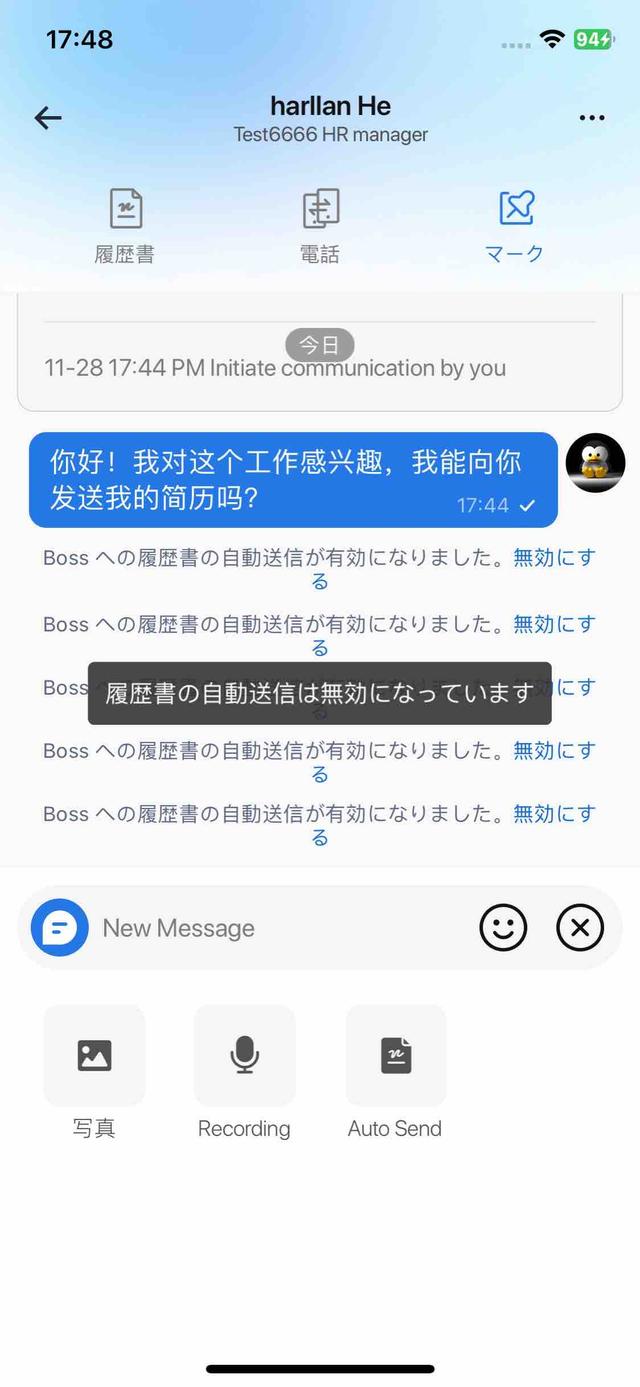Go back using the arrow icon
Screen dimensions: 640x1387
[x=48, y=118]
